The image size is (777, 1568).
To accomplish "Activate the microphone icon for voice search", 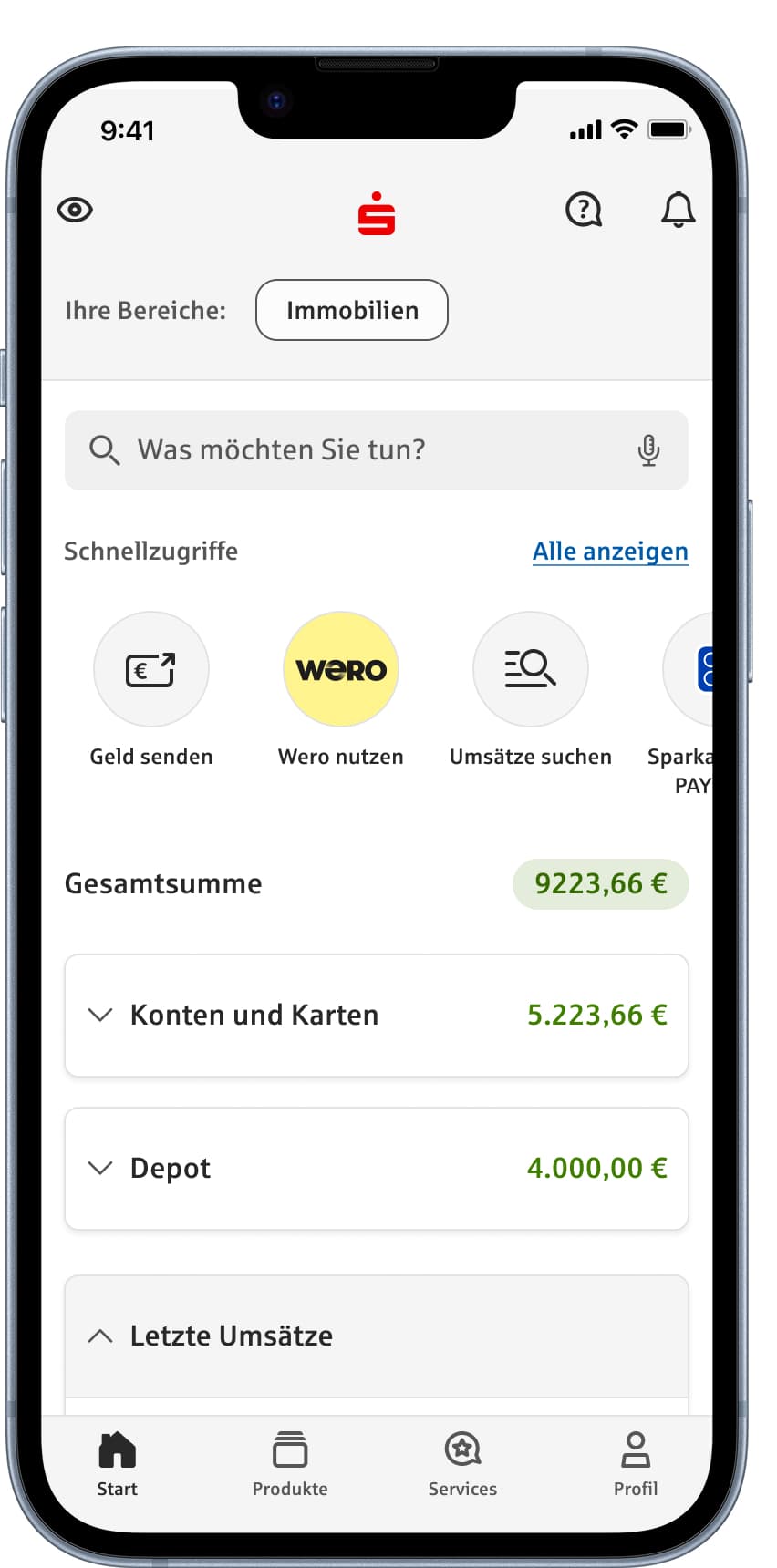I will (648, 449).
